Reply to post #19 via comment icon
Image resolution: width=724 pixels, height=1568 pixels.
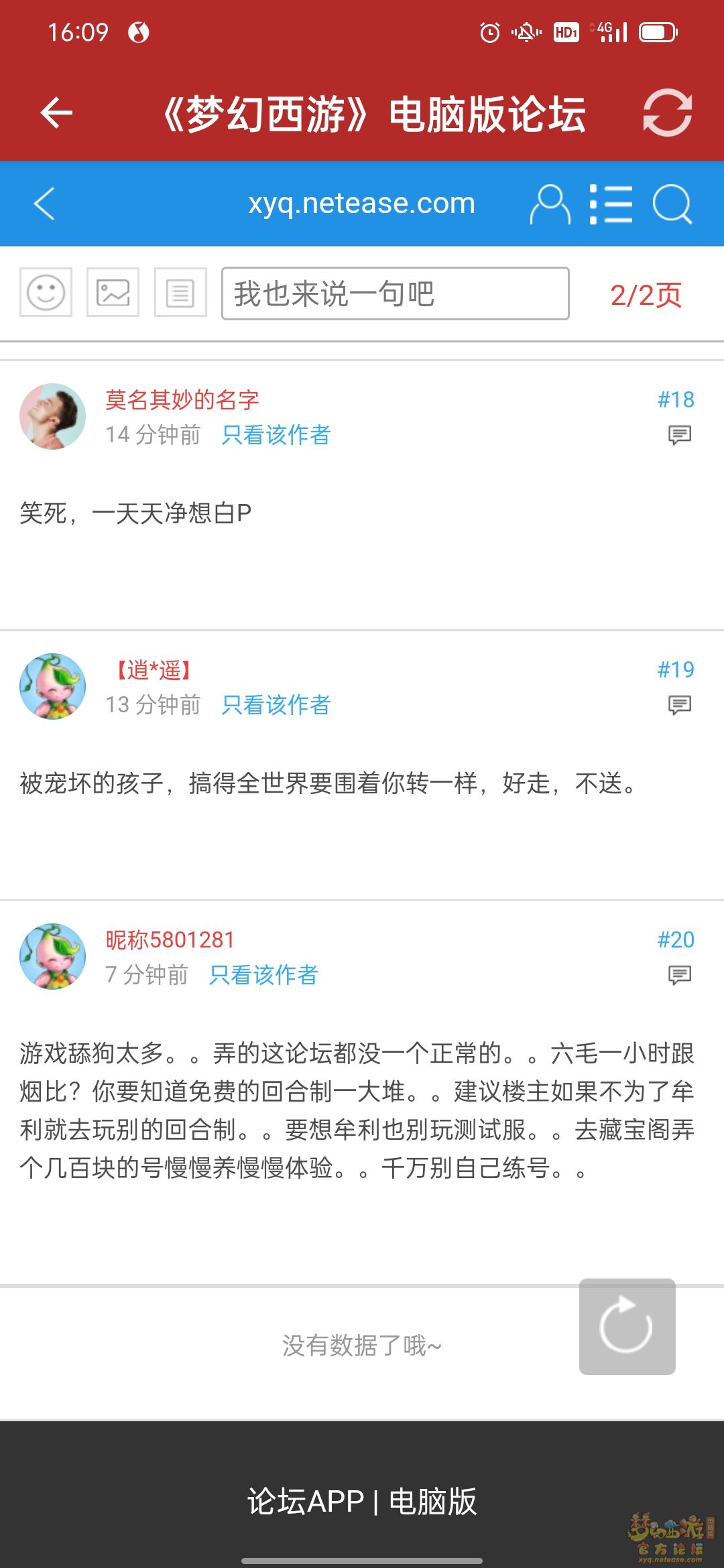(679, 706)
